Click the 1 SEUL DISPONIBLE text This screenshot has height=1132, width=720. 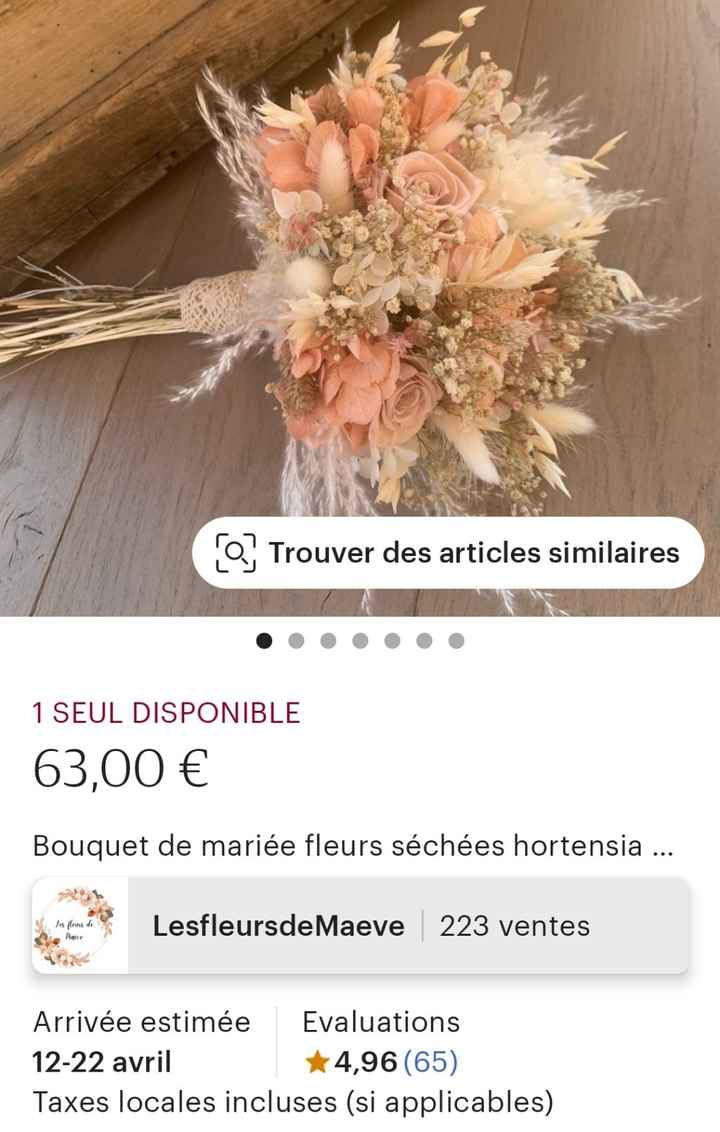(166, 713)
